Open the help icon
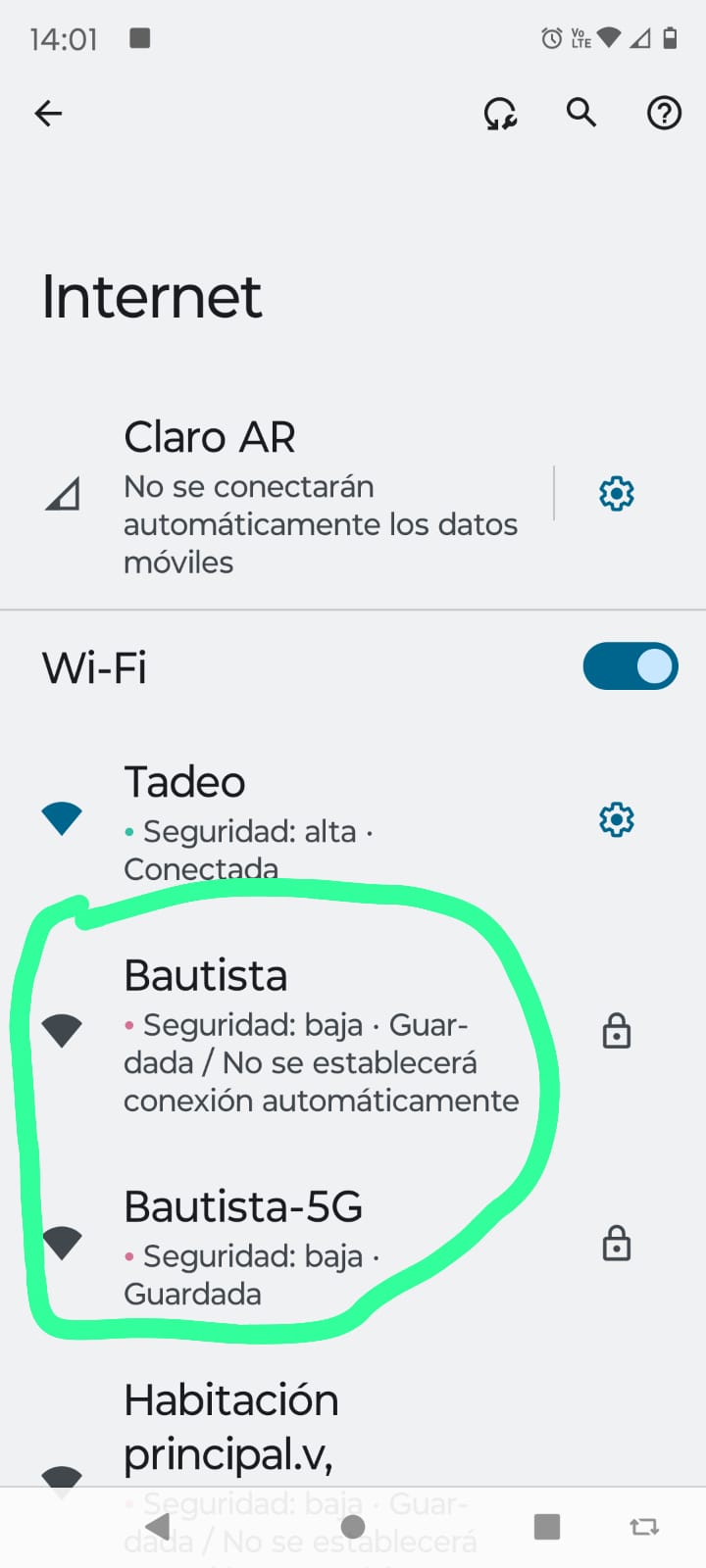The height and width of the screenshot is (1568, 706). (664, 114)
